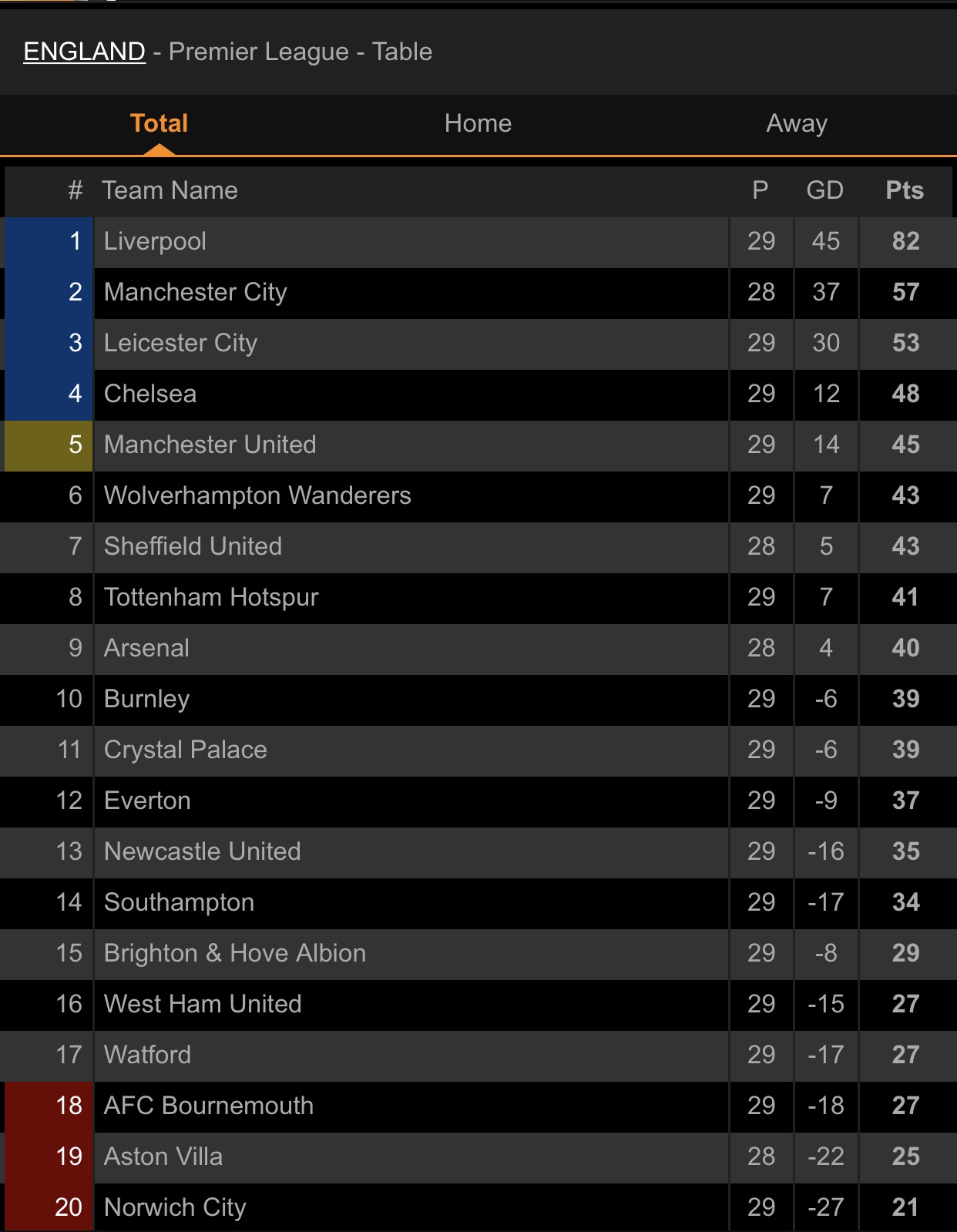Viewport: 957px width, 1232px height.
Task: Open Arsenal's team row
Action: (146, 648)
